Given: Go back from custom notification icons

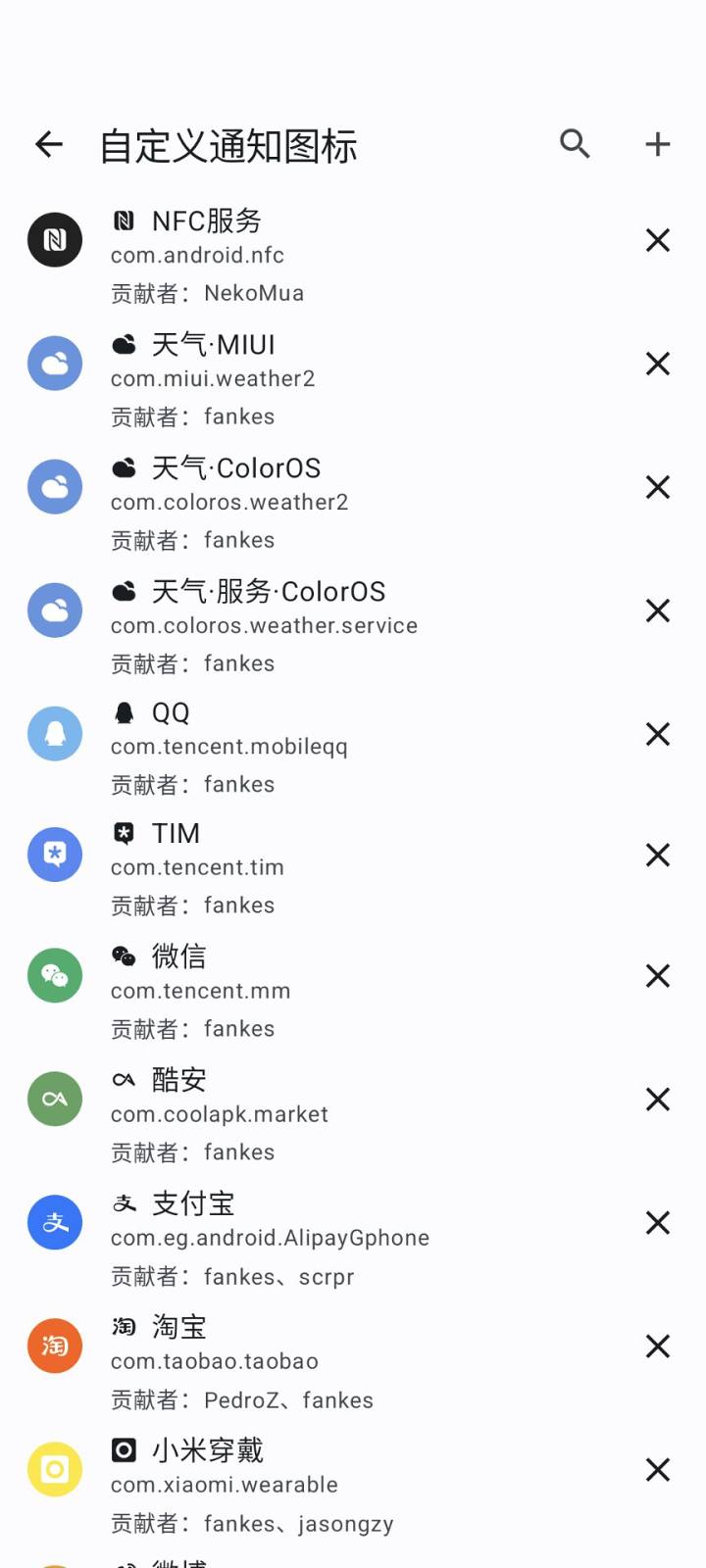Looking at the screenshot, I should pyautogui.click(x=49, y=145).
